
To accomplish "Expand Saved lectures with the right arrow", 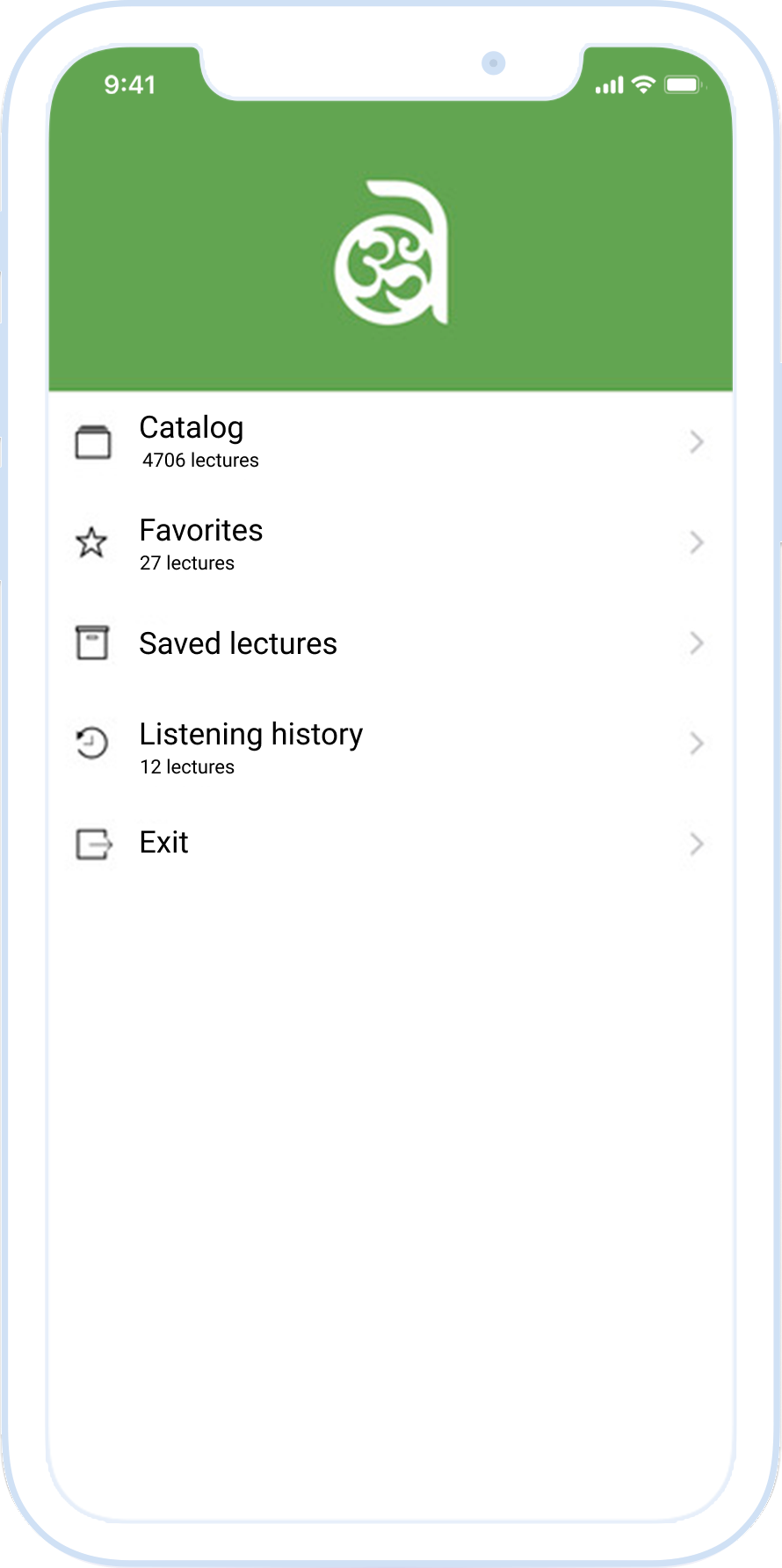I will point(697,642).
